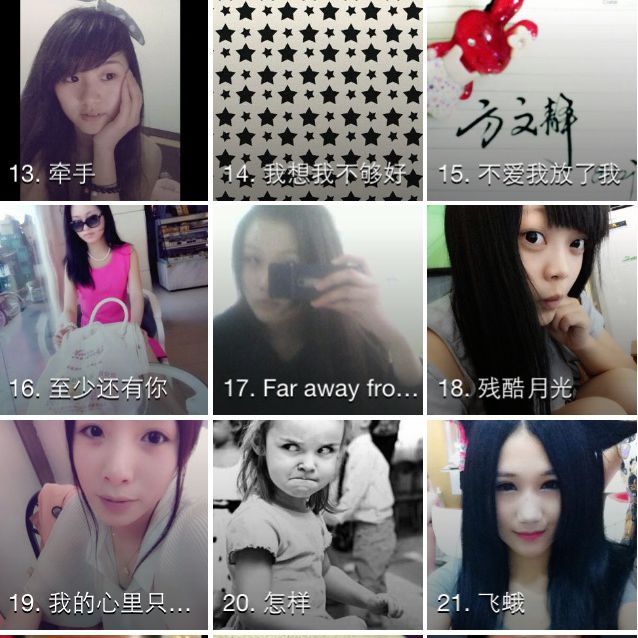638x638 pixels.
Task: Open tile 17. Far away fro…
Action: point(318,309)
